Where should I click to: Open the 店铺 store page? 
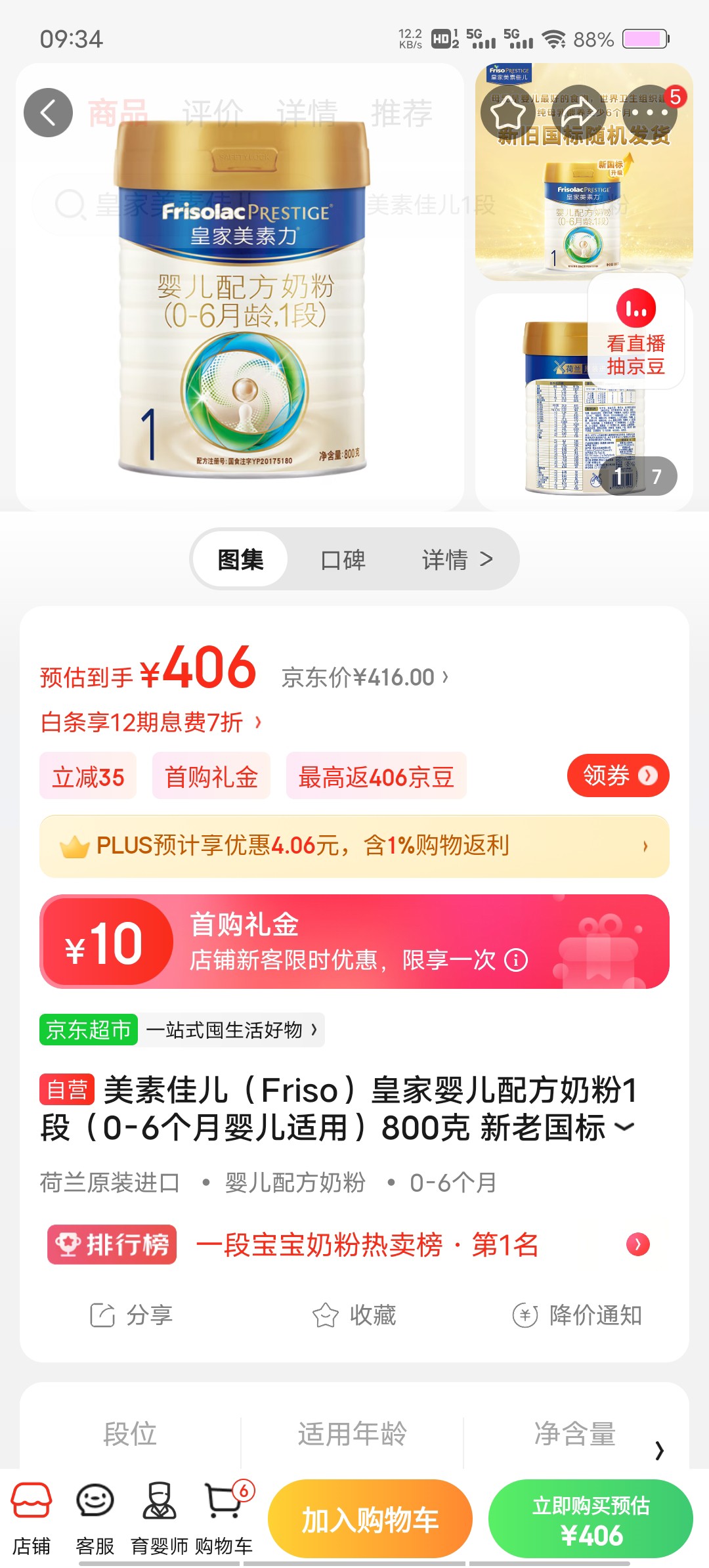click(32, 1519)
